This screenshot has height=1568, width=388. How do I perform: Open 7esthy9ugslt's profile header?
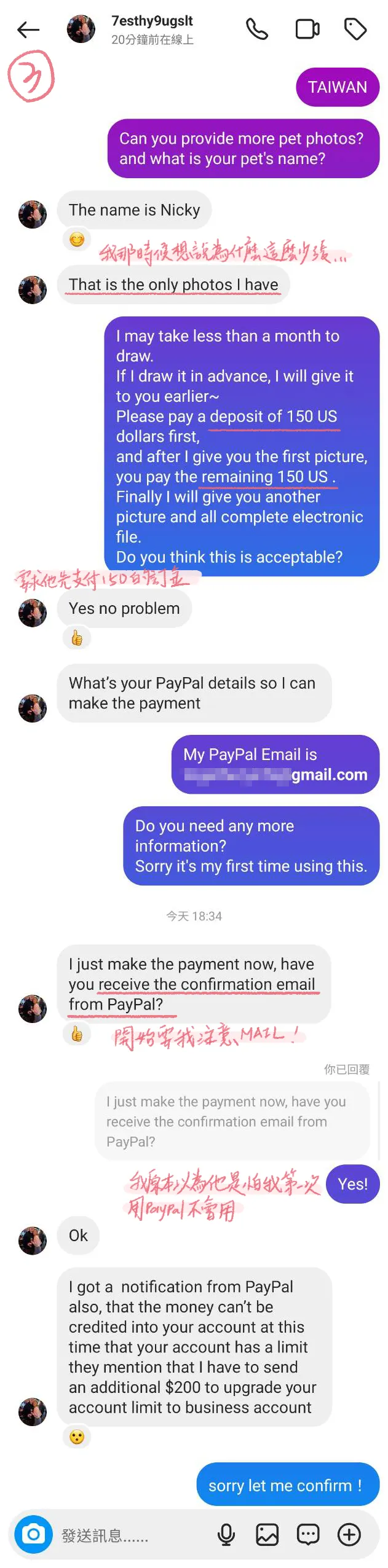point(151,29)
